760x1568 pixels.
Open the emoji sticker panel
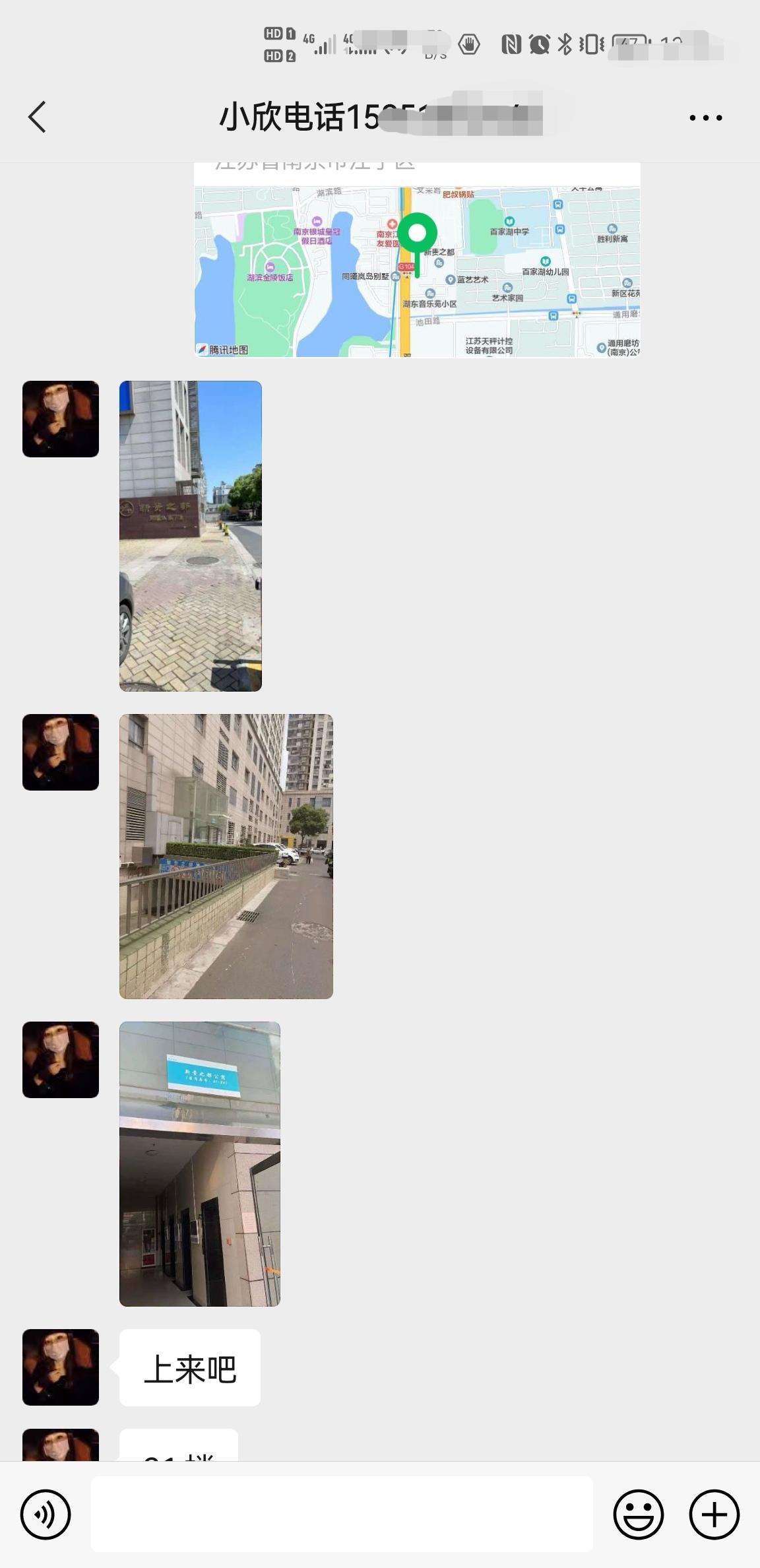pos(638,1515)
